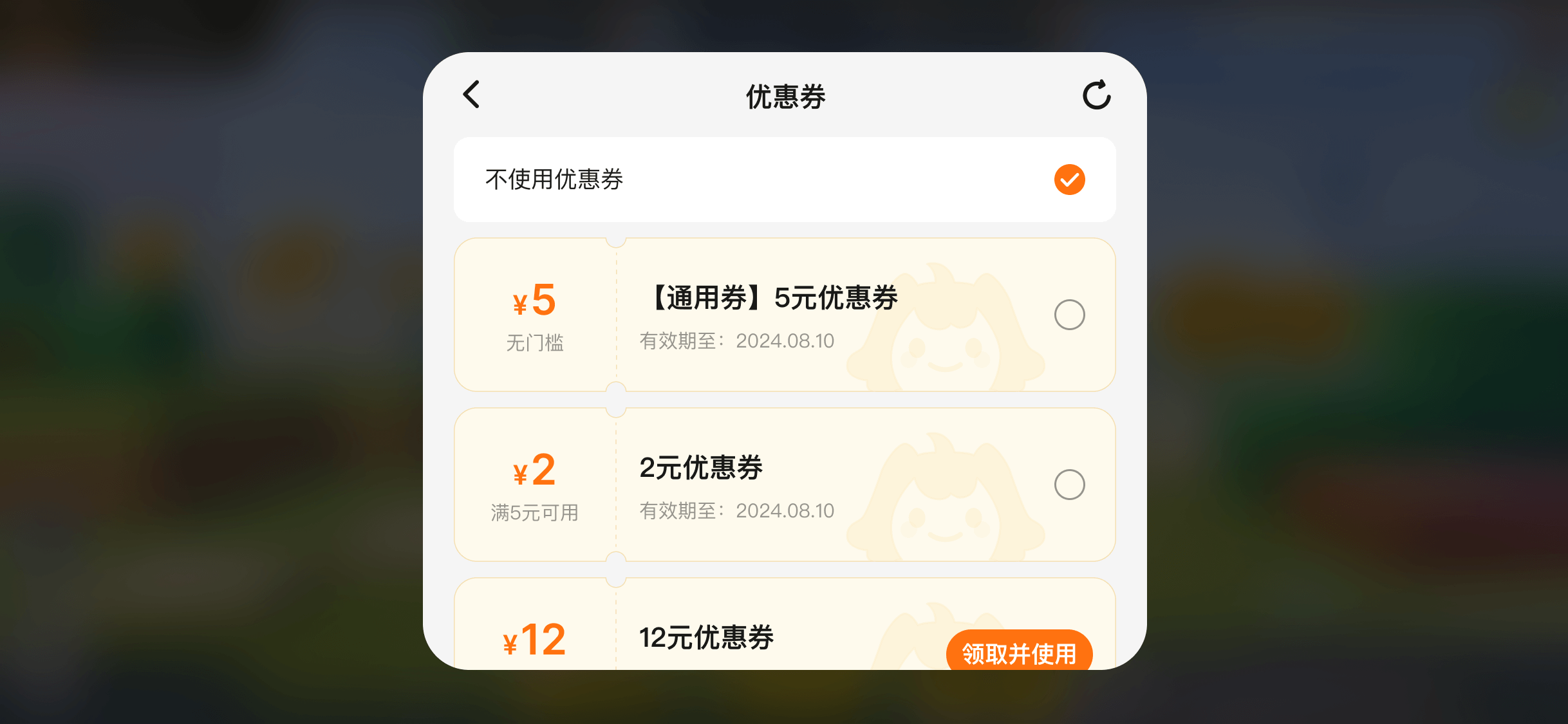Select the 5元 general coupon

[1069, 315]
